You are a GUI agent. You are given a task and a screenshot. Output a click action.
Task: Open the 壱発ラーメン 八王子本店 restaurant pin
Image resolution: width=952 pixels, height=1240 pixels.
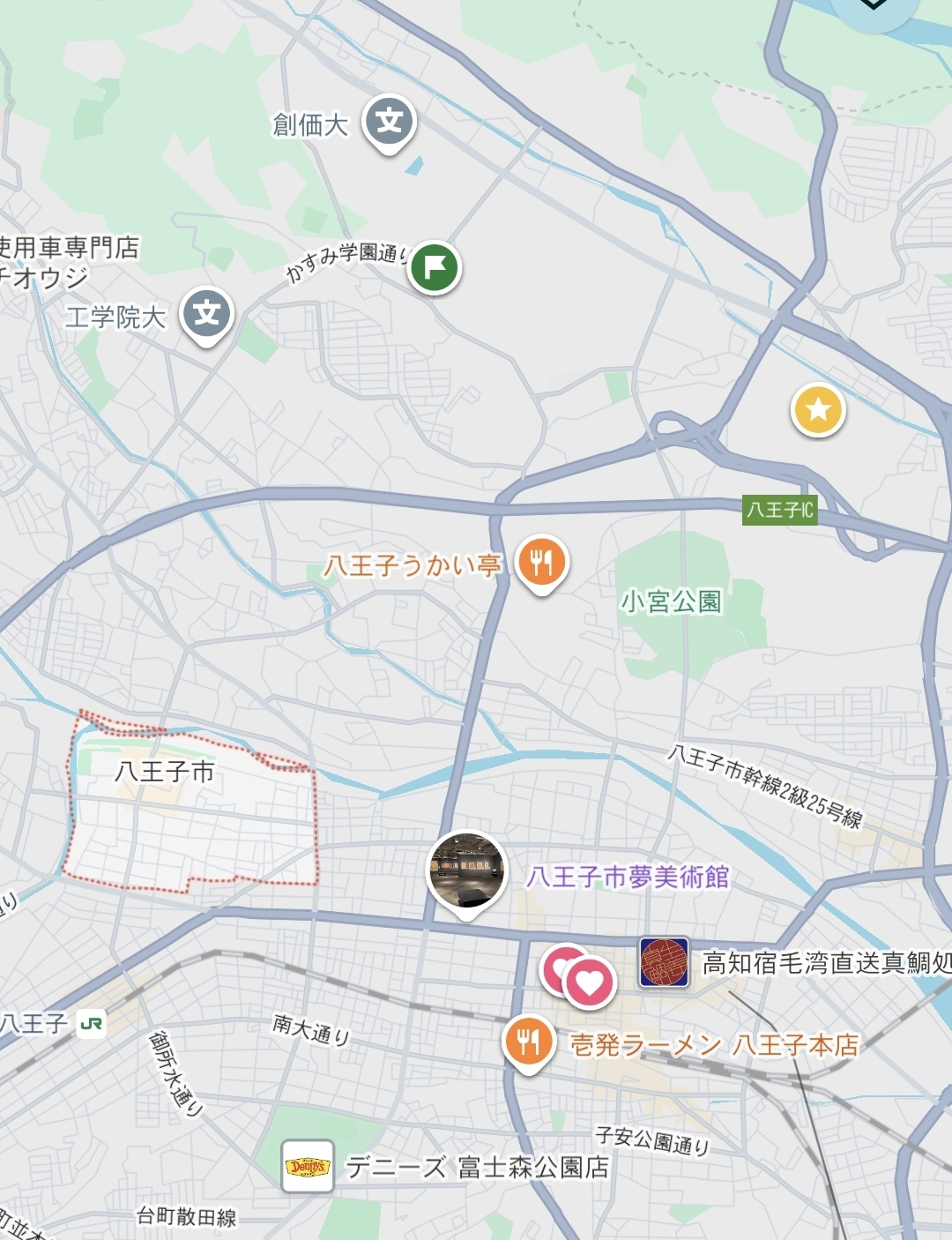coord(528,1042)
